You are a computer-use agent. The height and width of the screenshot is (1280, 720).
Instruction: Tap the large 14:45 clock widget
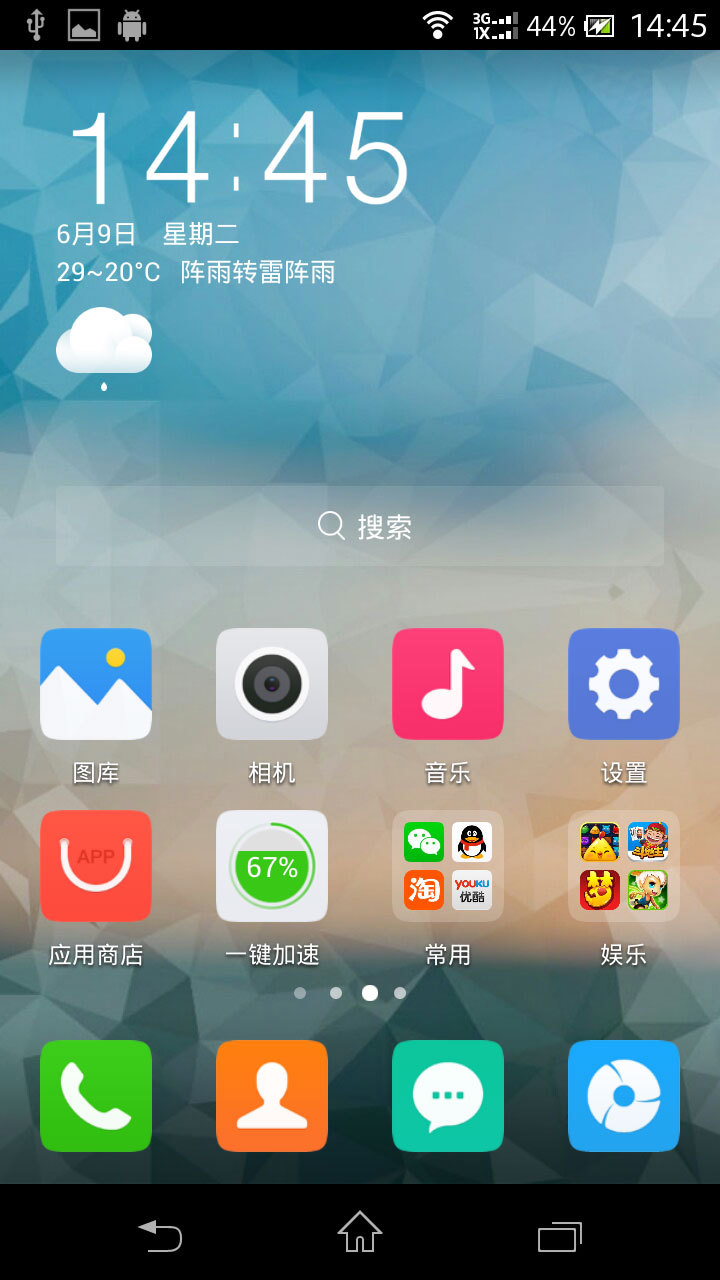coord(238,158)
